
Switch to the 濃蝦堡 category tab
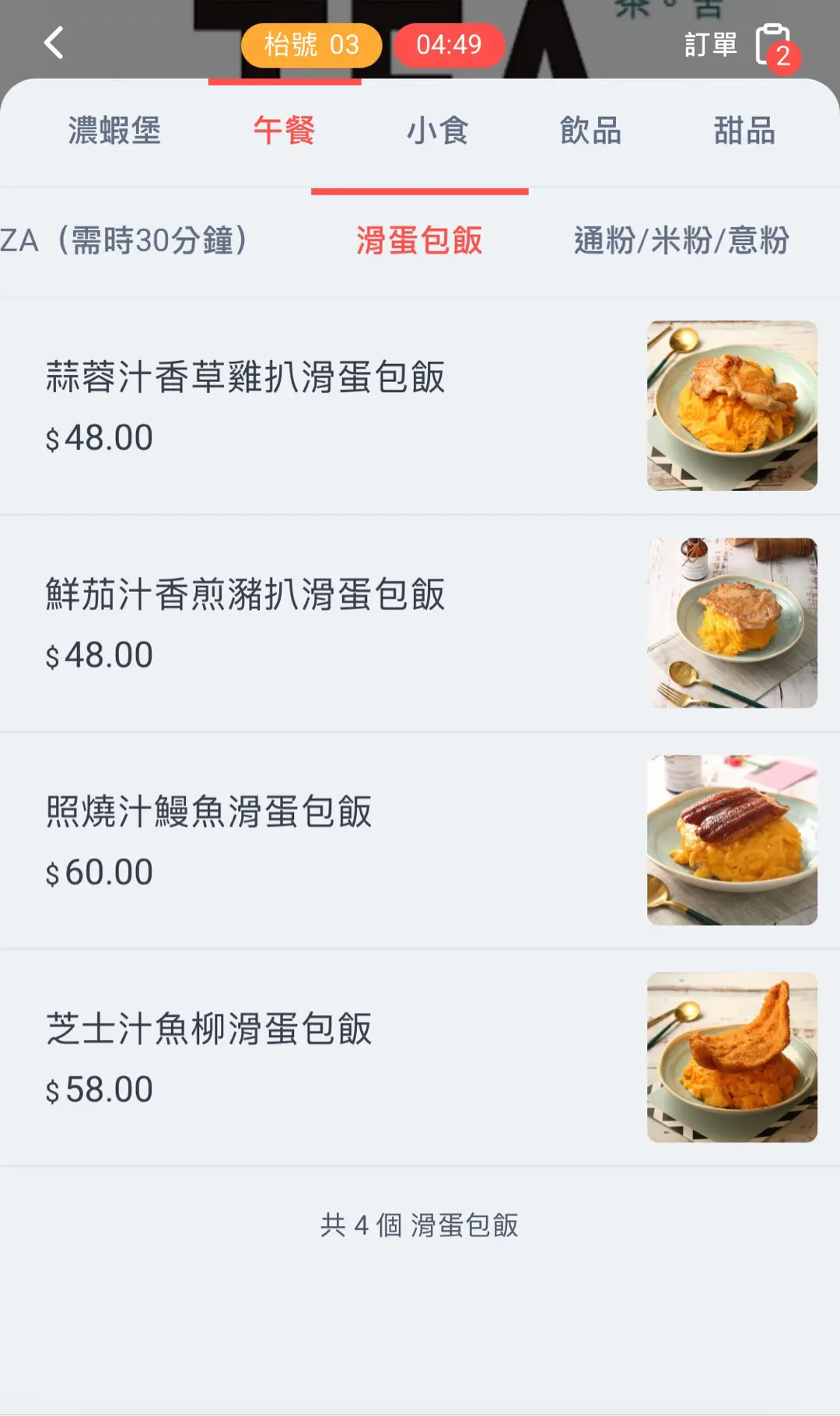tap(114, 131)
